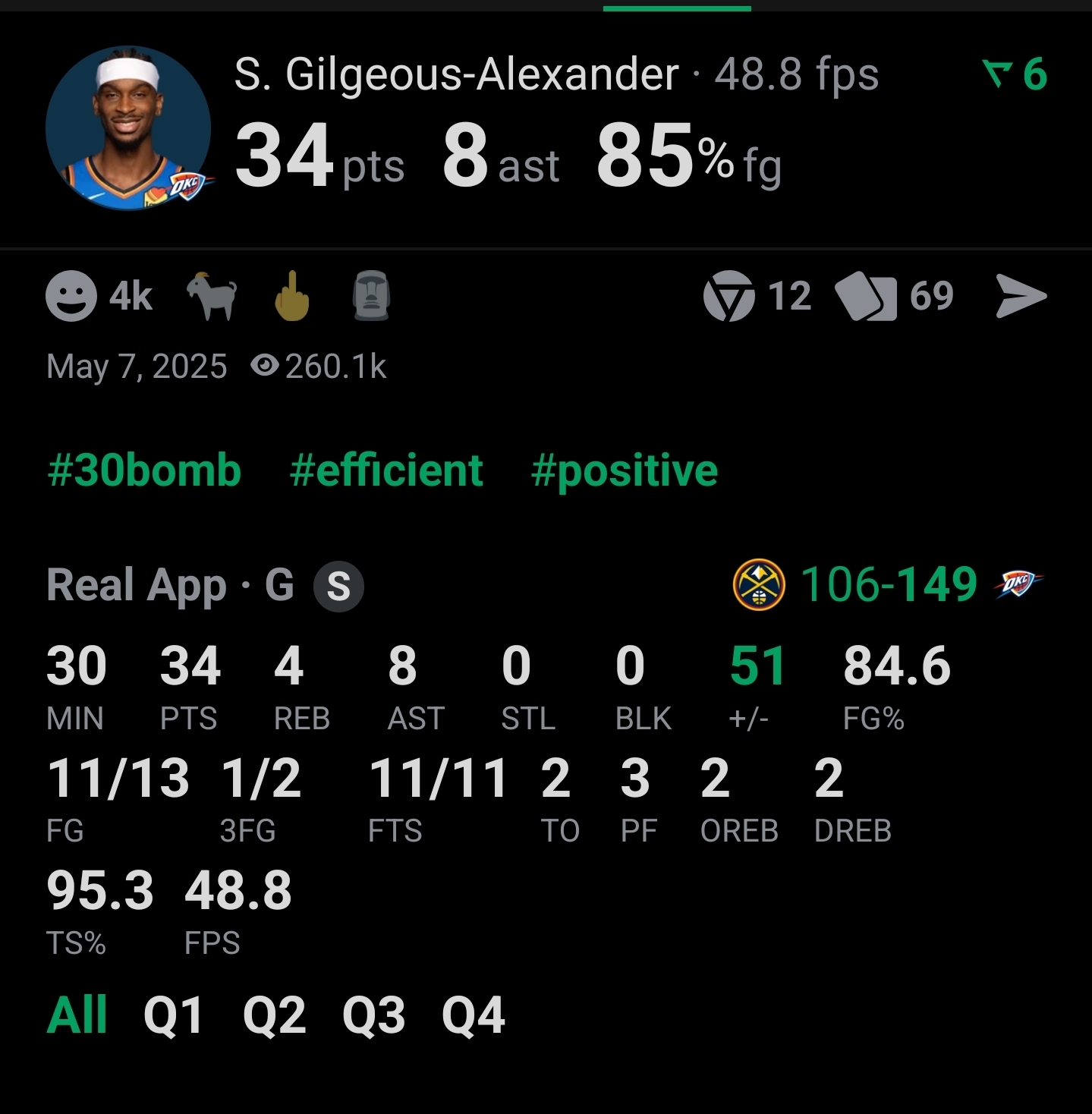Image resolution: width=1092 pixels, height=1114 pixels.
Task: Open the #positive hashtag
Action: [x=624, y=470]
